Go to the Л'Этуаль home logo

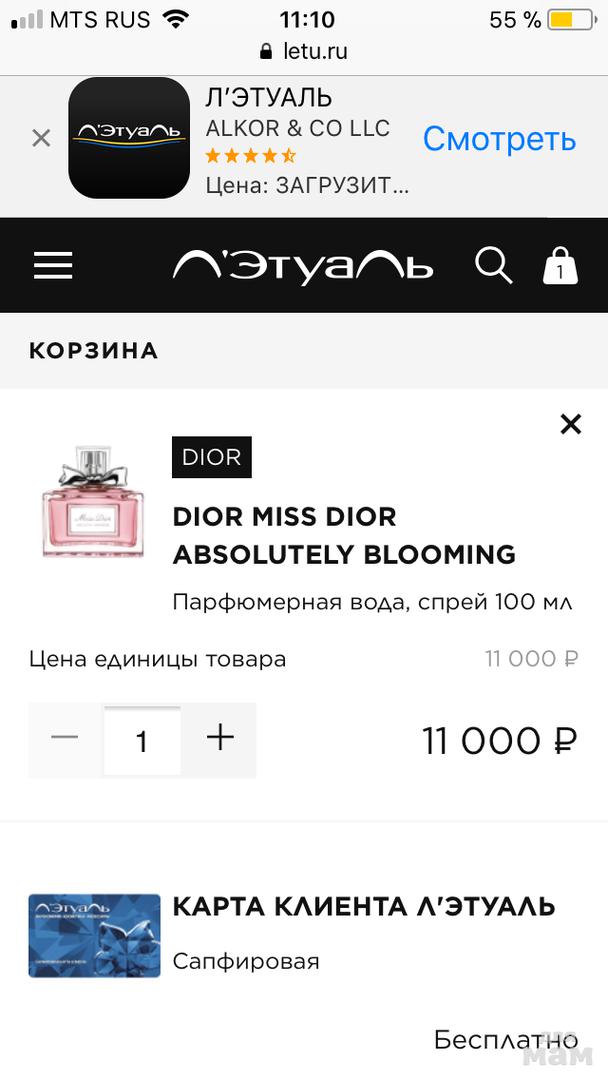point(302,265)
